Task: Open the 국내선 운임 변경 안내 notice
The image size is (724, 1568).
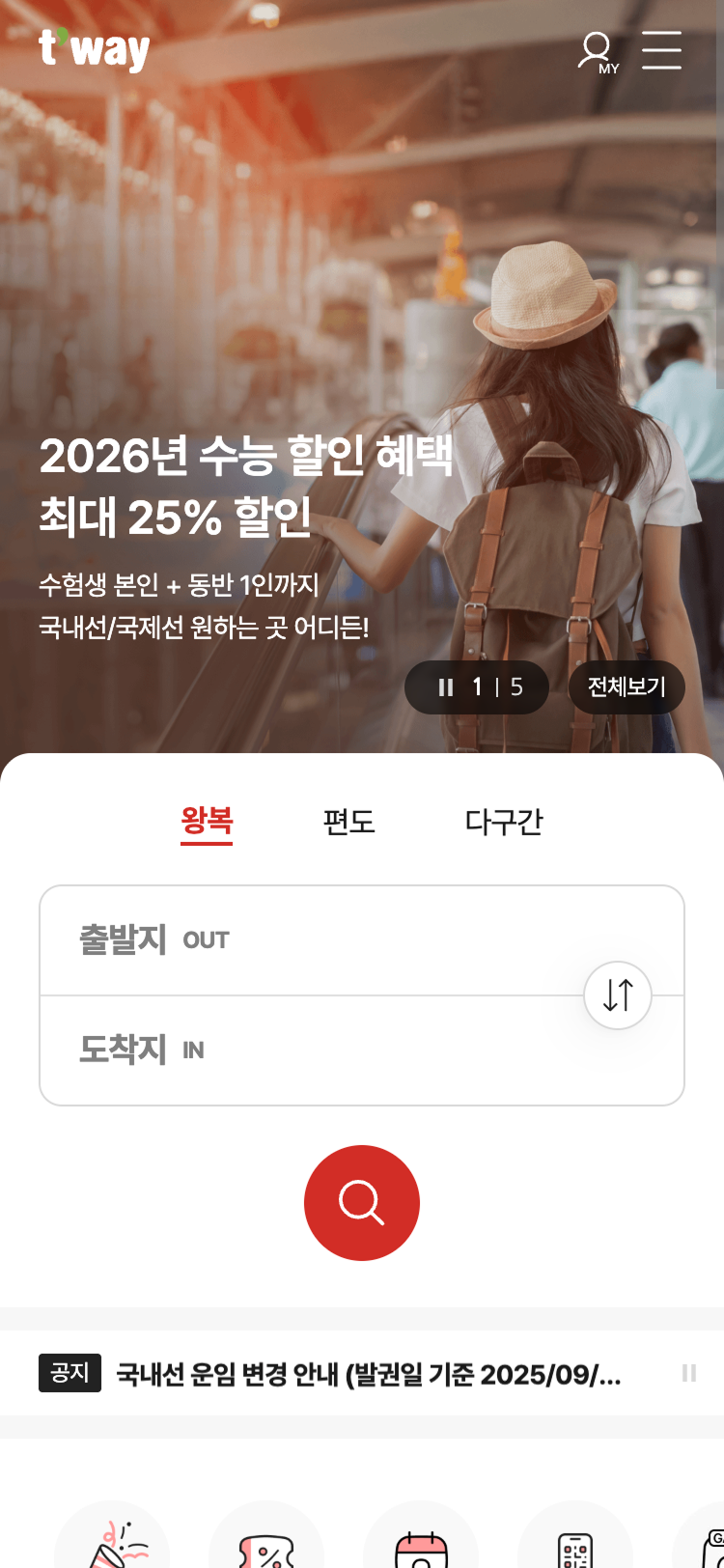Action: pos(368,1374)
